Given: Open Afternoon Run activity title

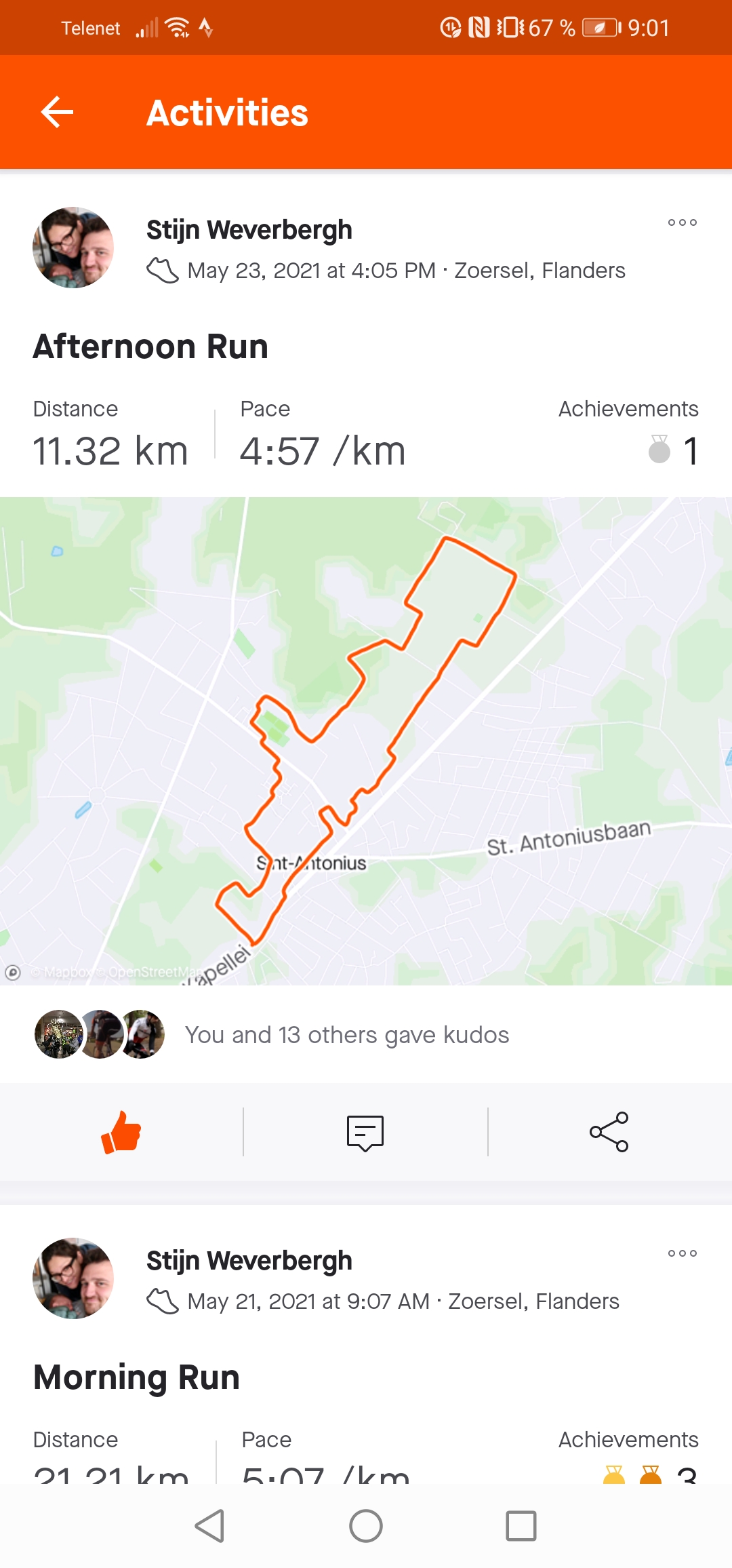Looking at the screenshot, I should point(150,347).
